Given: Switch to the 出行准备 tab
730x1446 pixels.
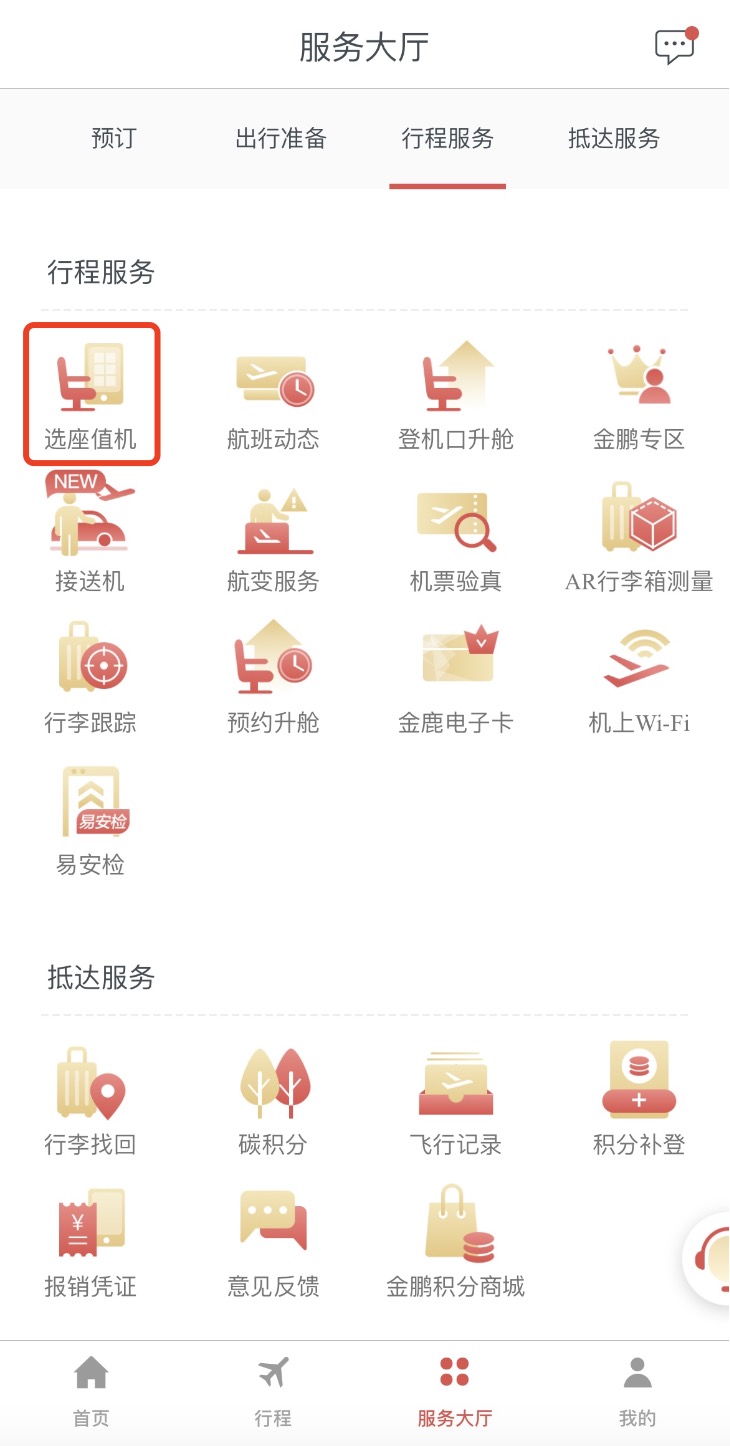Looking at the screenshot, I should click(281, 138).
